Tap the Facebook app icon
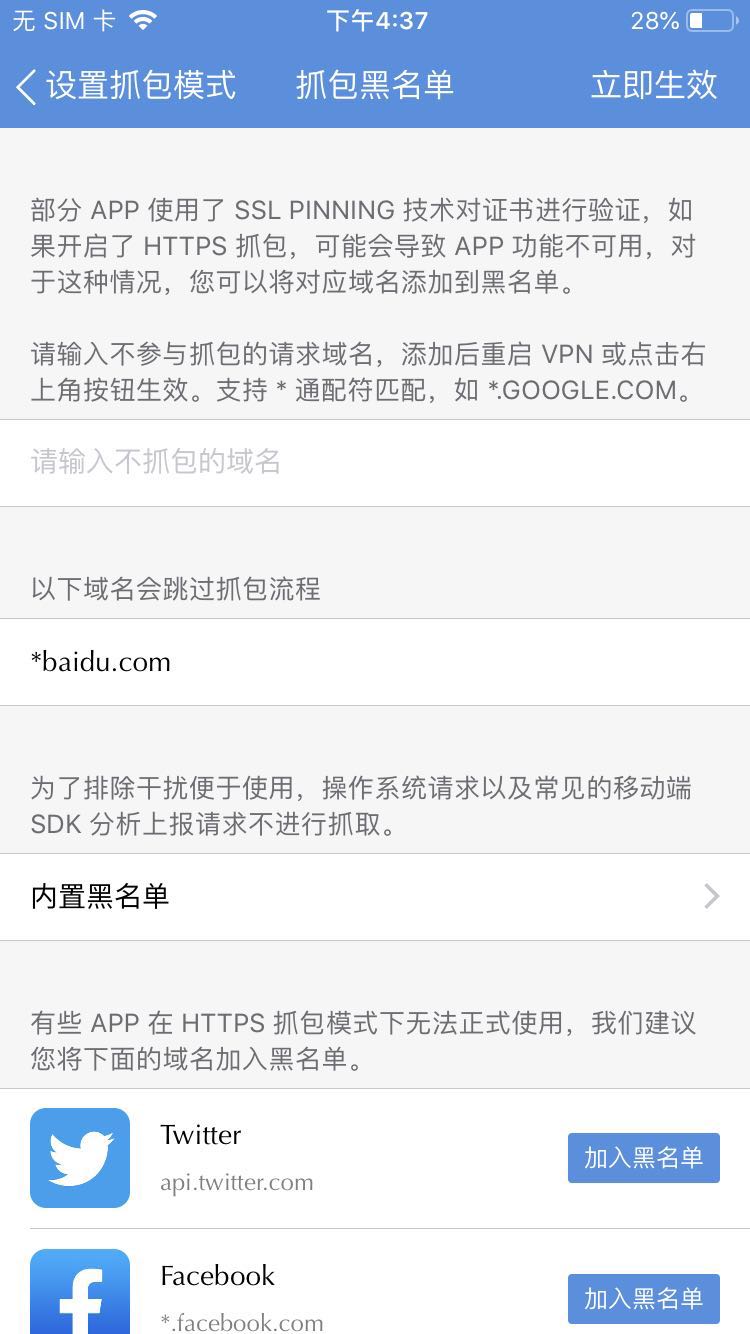750x1334 pixels. (x=80, y=1295)
